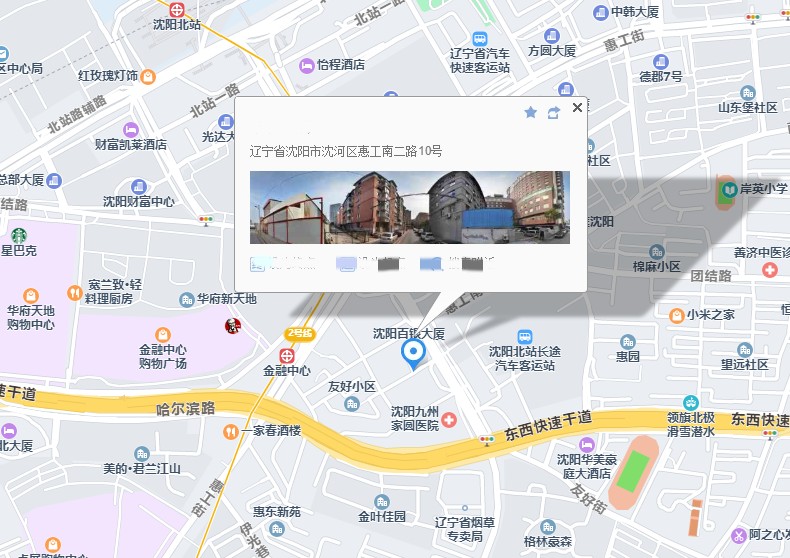Select 星巴克 coffee shop marker

coord(19,236)
